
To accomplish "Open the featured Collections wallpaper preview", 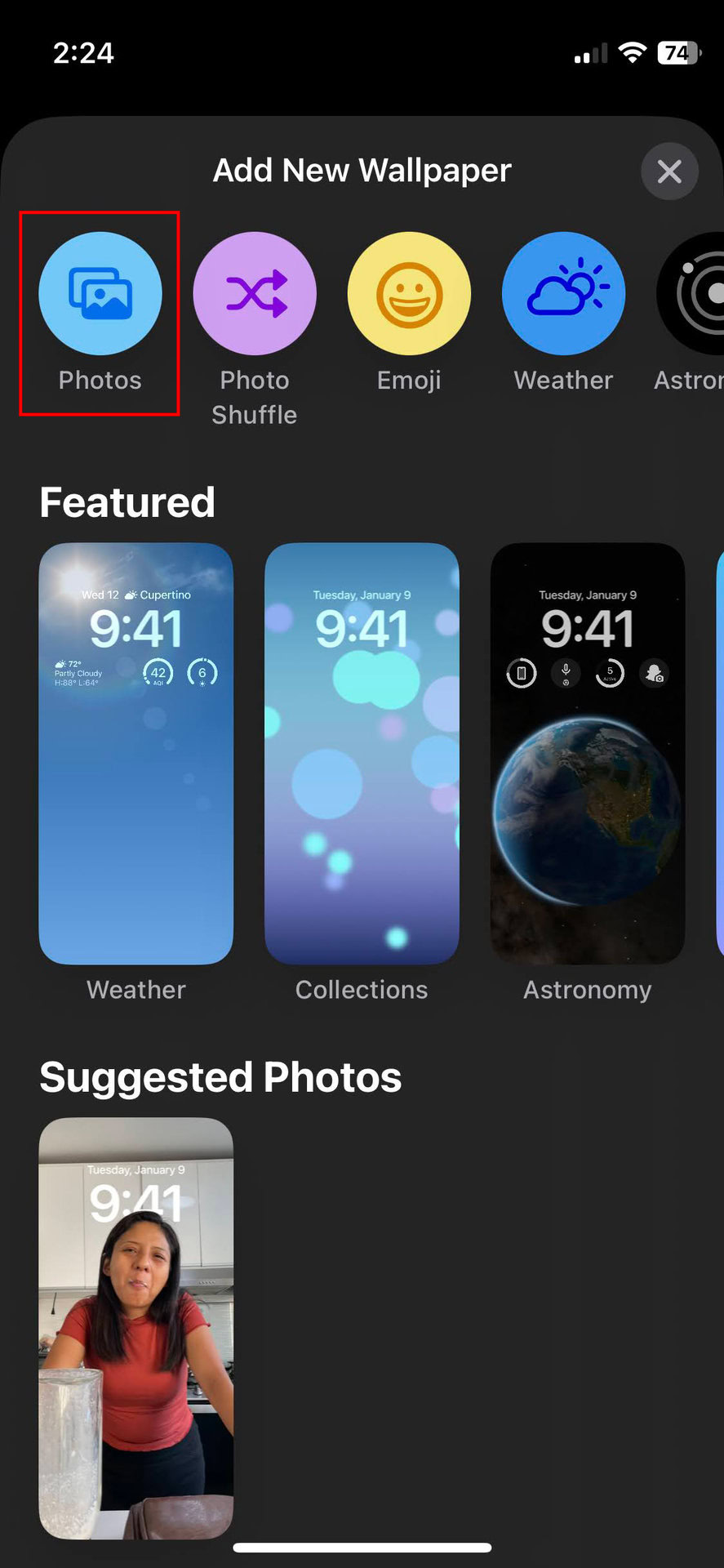I will [x=362, y=753].
